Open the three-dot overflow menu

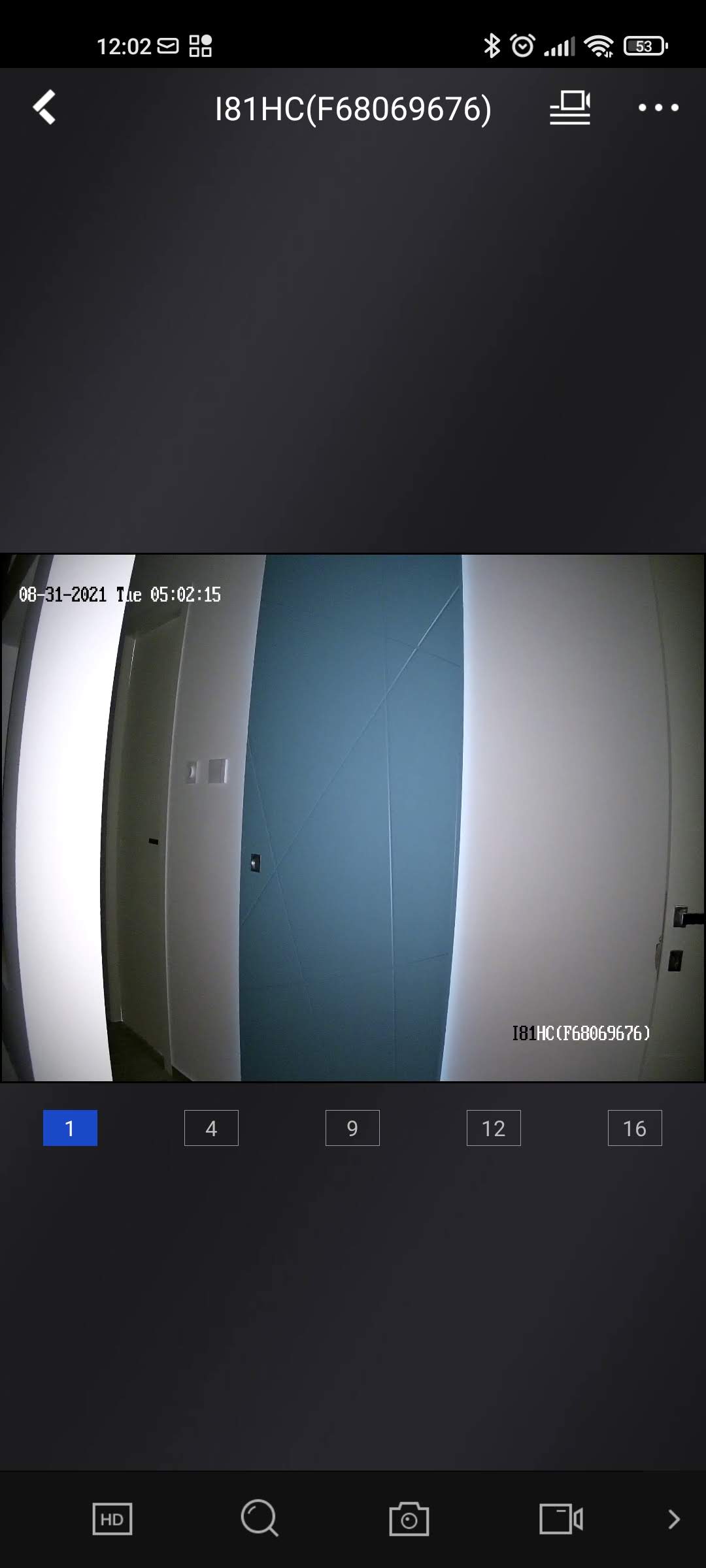[658, 108]
